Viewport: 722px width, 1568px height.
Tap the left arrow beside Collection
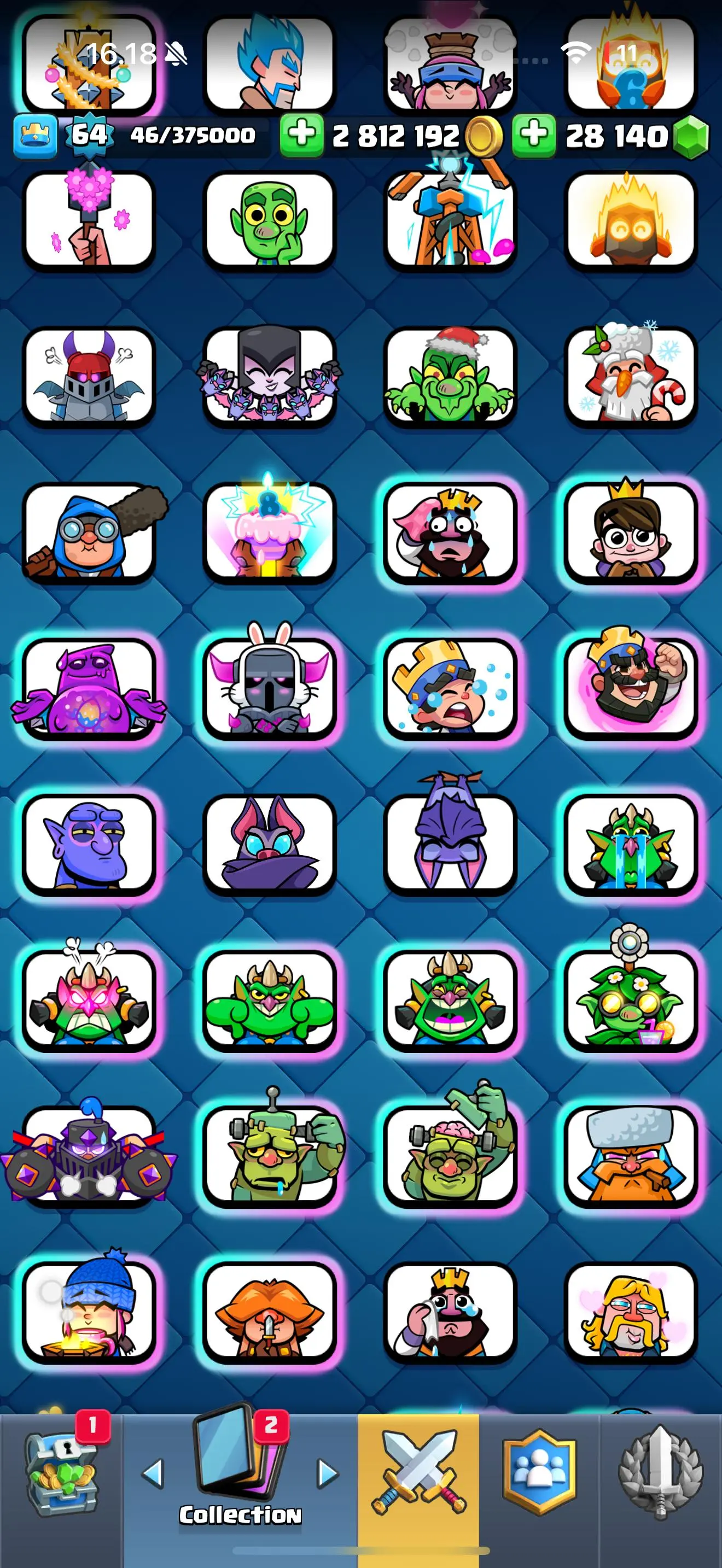click(153, 1473)
